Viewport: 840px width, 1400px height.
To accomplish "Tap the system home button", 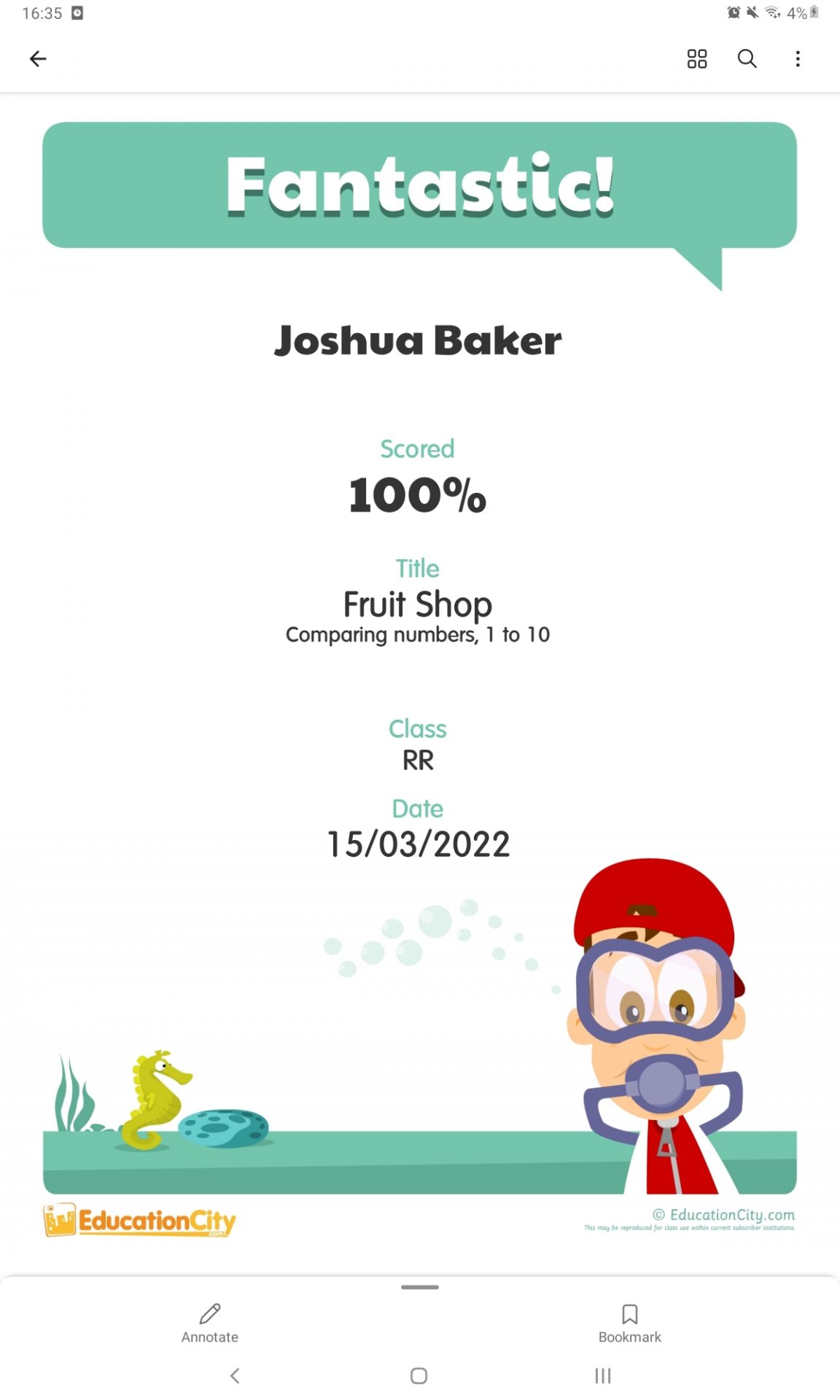I will click(419, 1376).
